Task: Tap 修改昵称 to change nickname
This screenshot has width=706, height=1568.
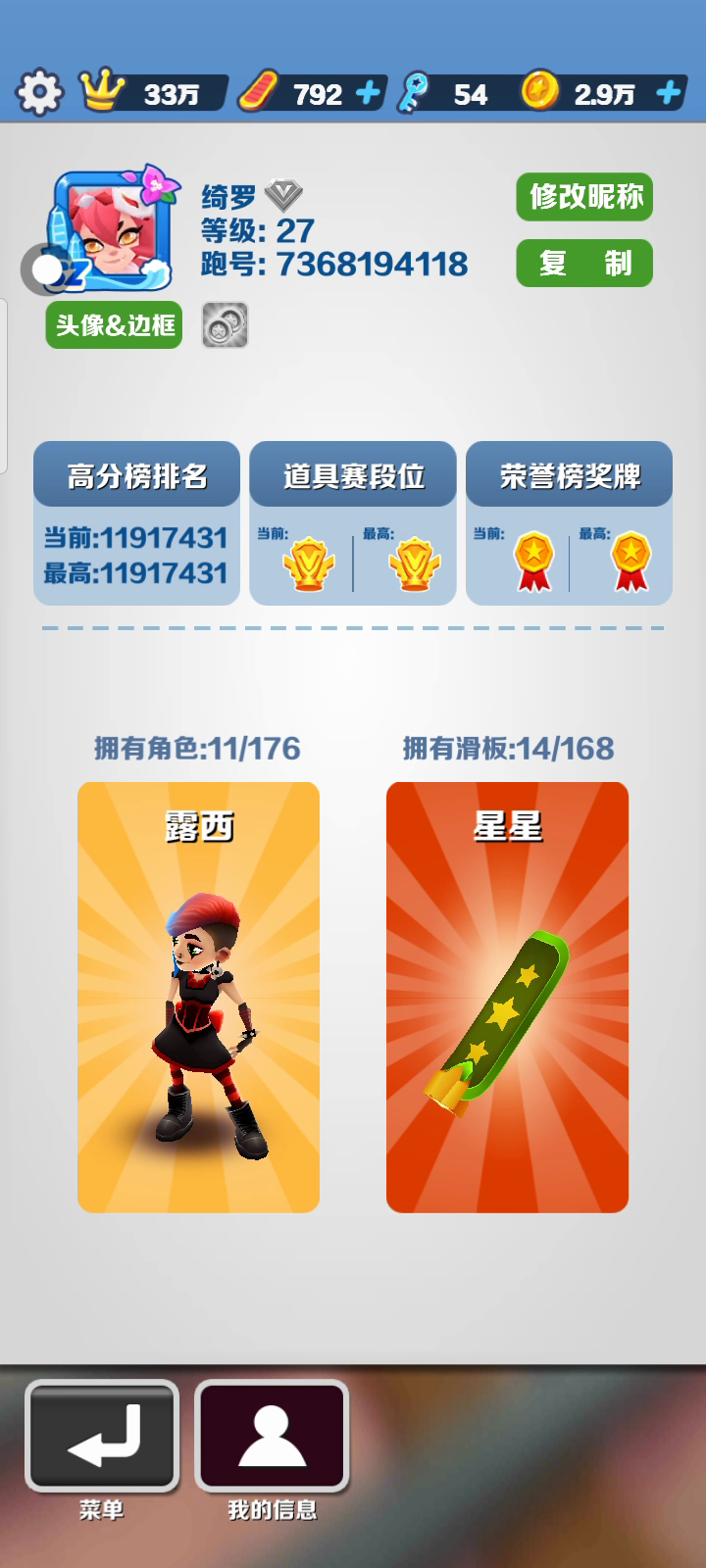Action: [x=584, y=197]
